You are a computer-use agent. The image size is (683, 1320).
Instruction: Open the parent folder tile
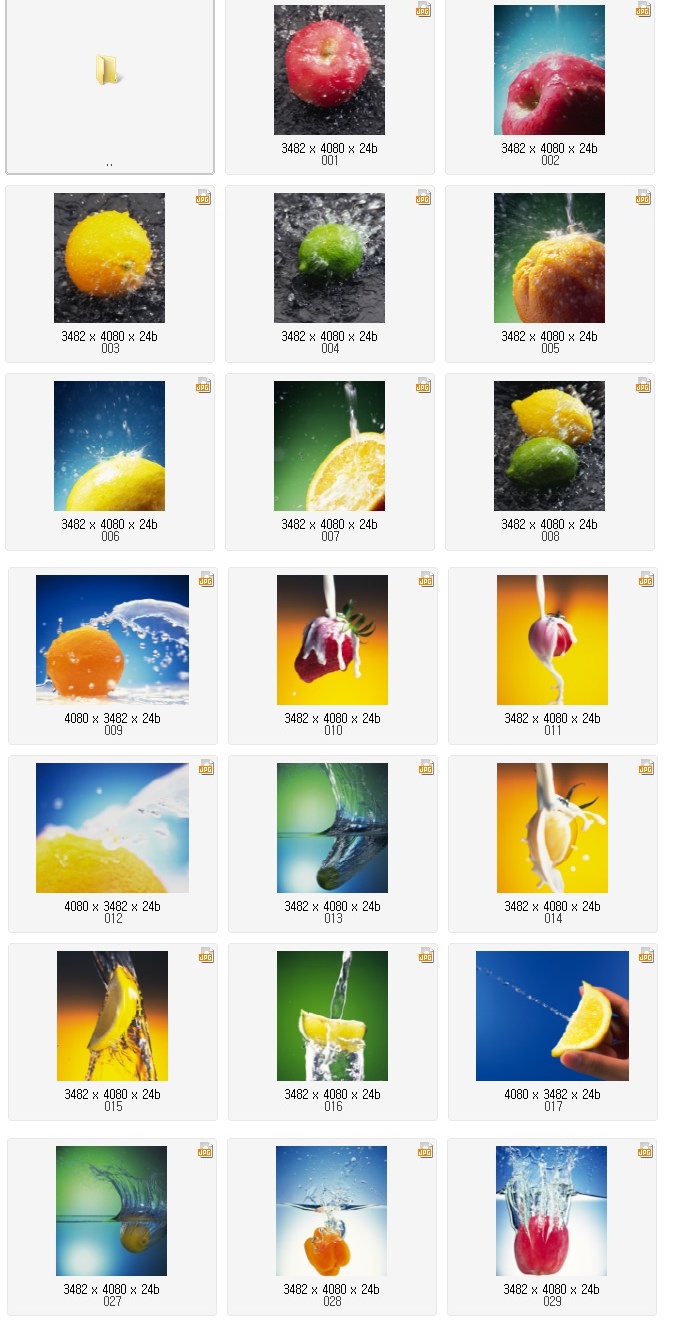click(x=110, y=87)
